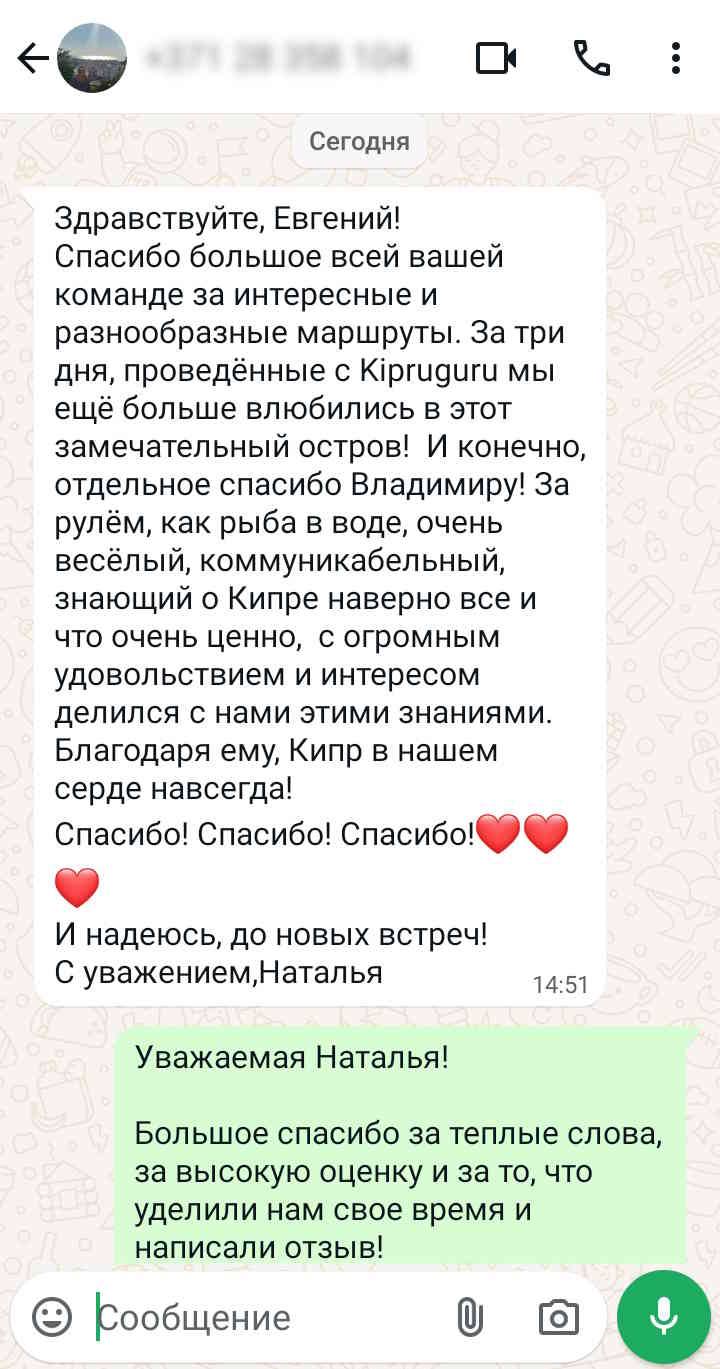Open the camera from the message bar
720x1369 pixels.
click(558, 1317)
